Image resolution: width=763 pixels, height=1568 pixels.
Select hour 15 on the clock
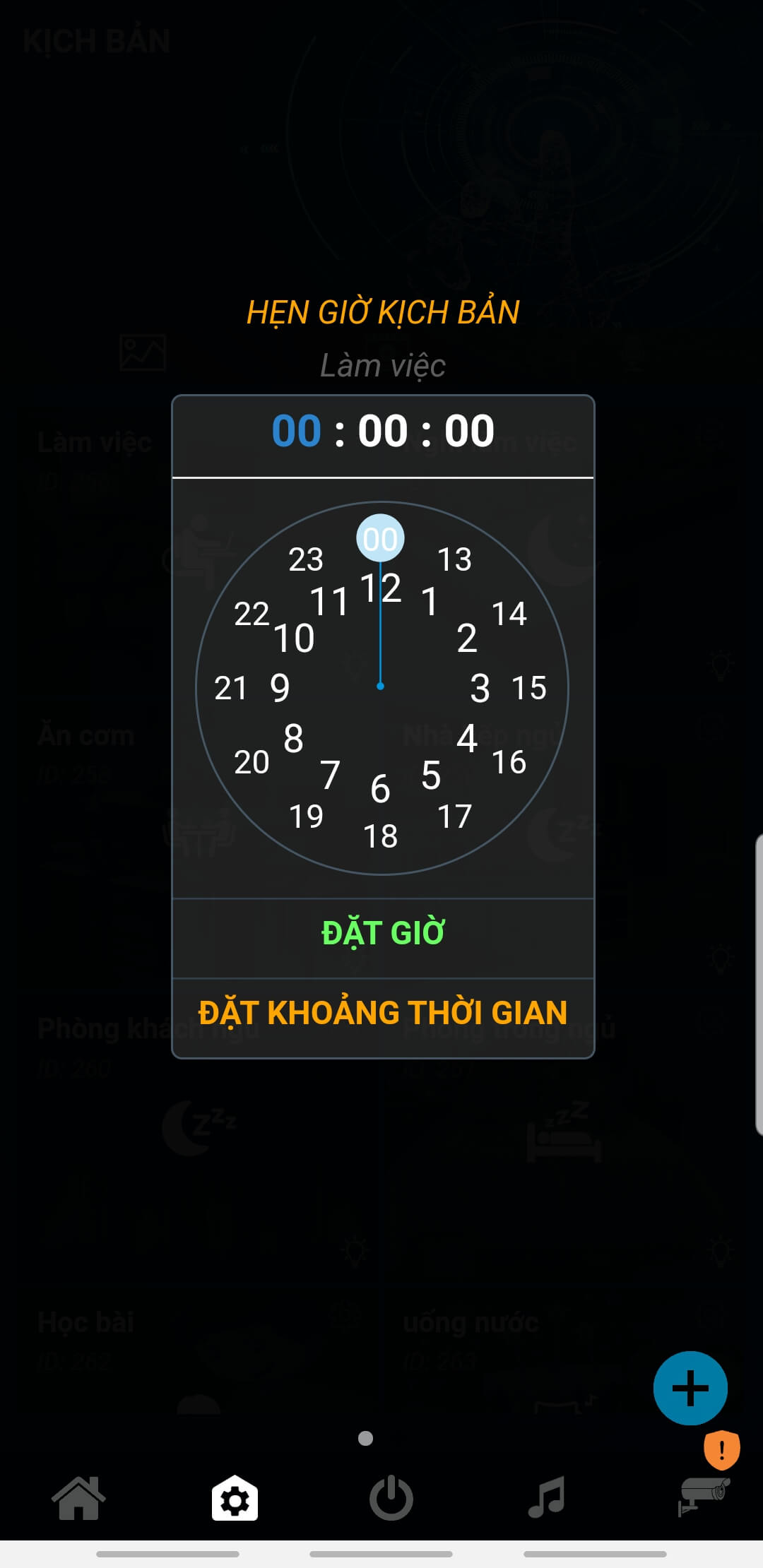[528, 688]
